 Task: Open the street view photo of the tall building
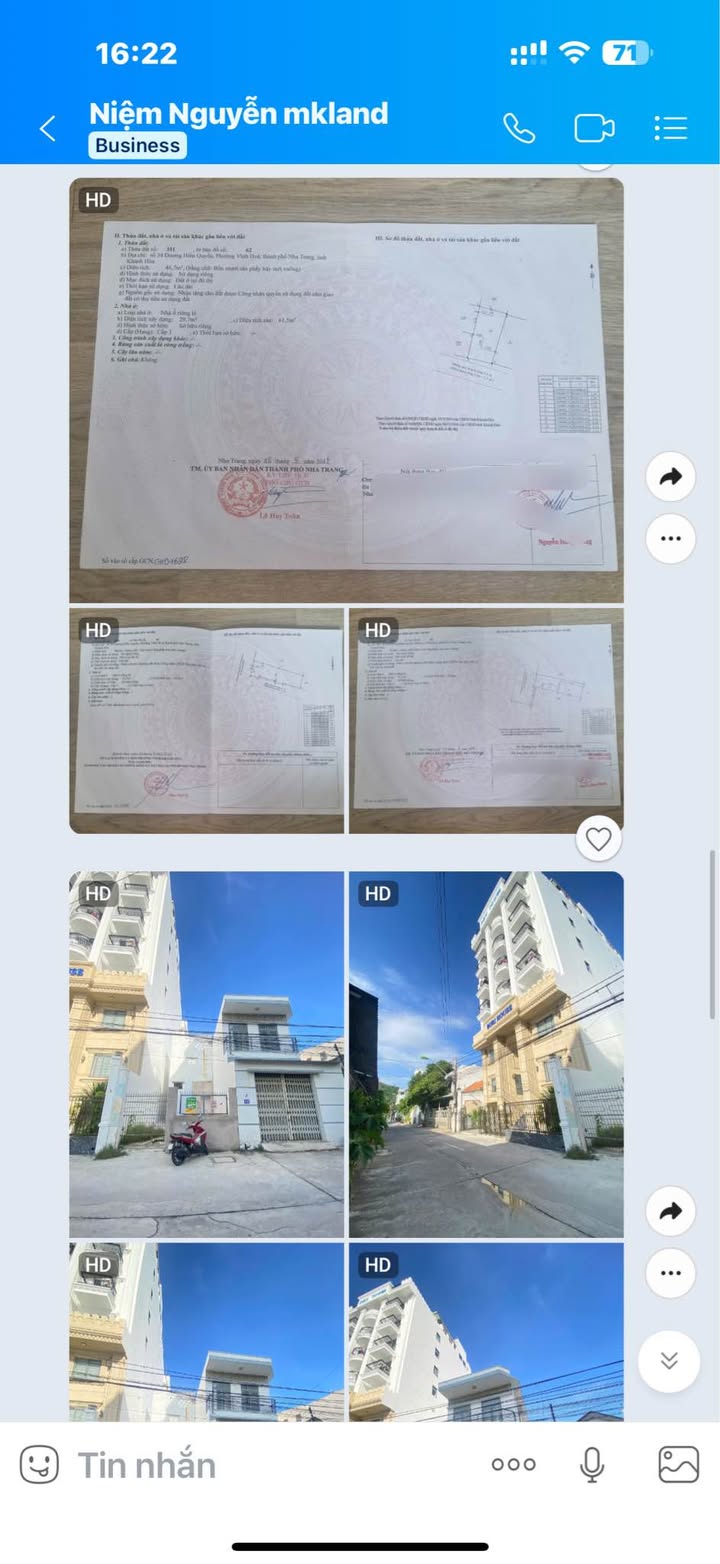(486, 1054)
